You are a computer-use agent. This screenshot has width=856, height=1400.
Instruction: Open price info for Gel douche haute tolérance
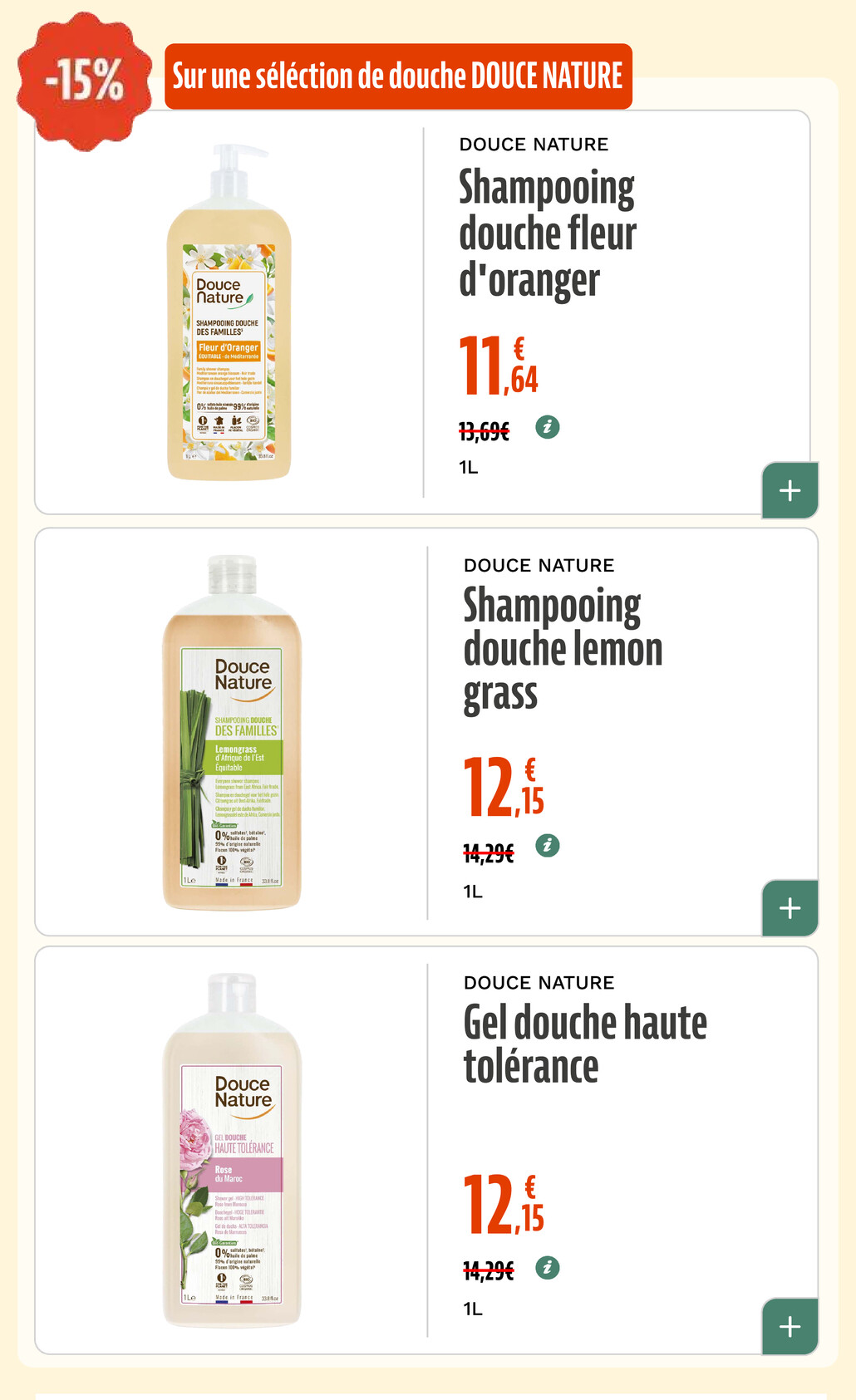(x=547, y=1268)
